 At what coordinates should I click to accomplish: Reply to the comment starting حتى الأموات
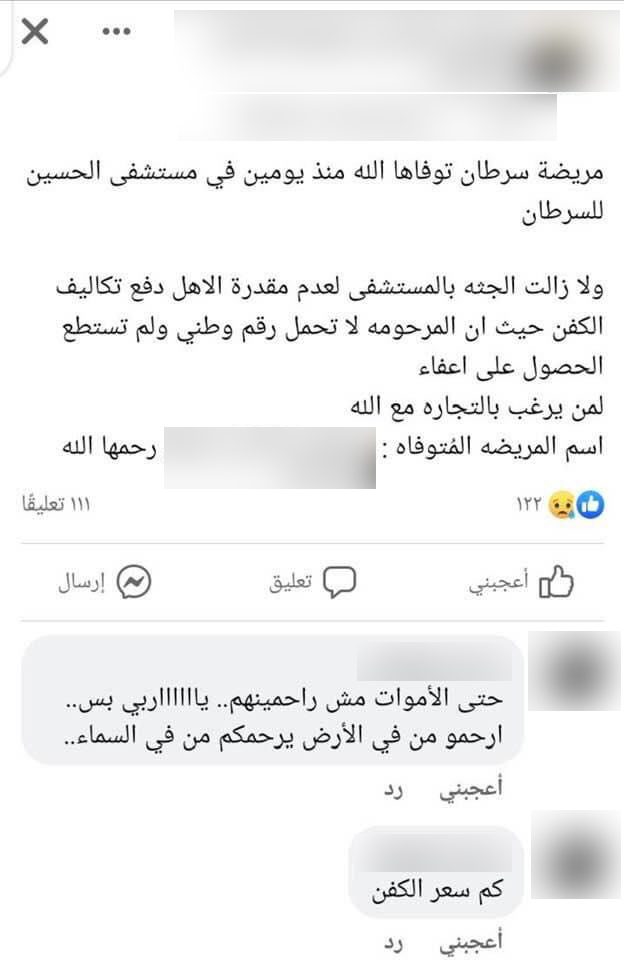394,789
